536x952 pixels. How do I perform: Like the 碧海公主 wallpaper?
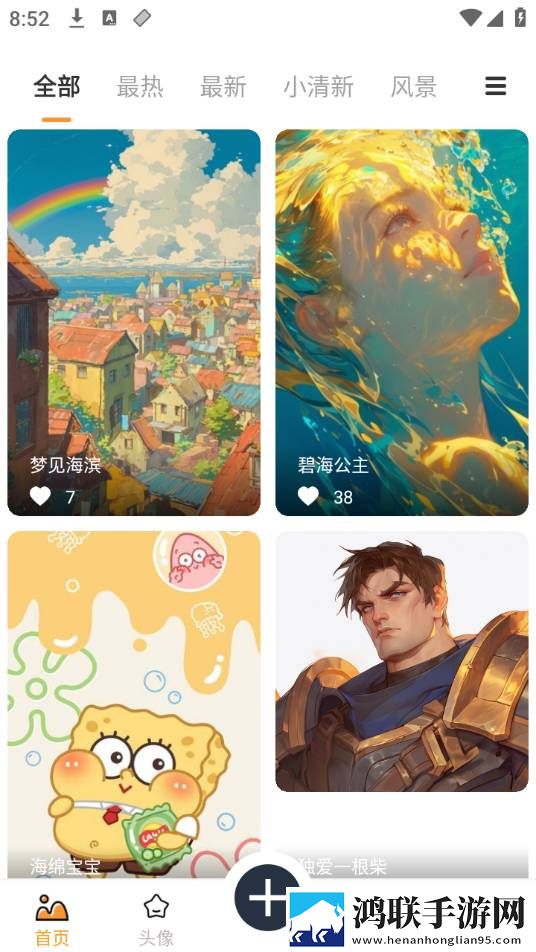click(308, 496)
